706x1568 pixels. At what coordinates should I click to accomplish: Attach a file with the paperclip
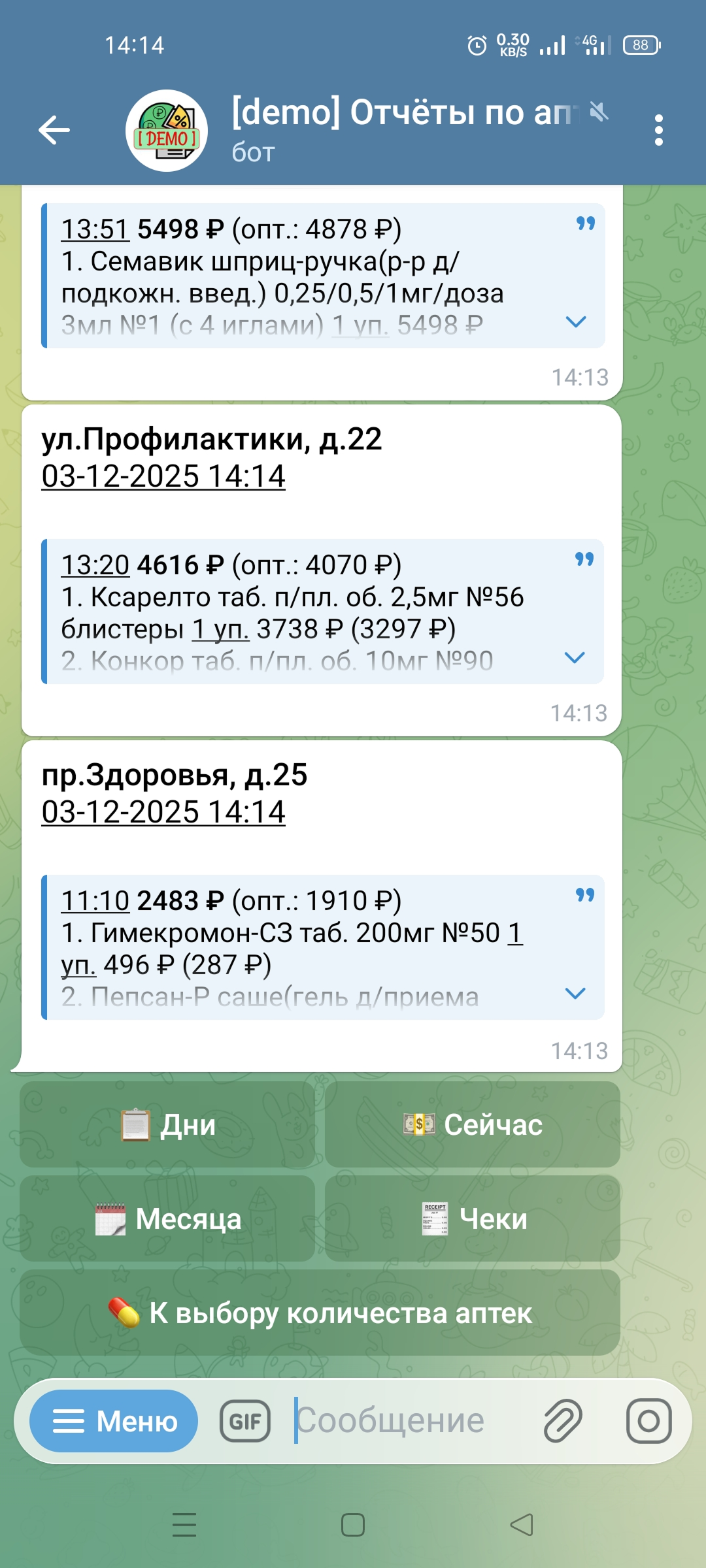(562, 1421)
